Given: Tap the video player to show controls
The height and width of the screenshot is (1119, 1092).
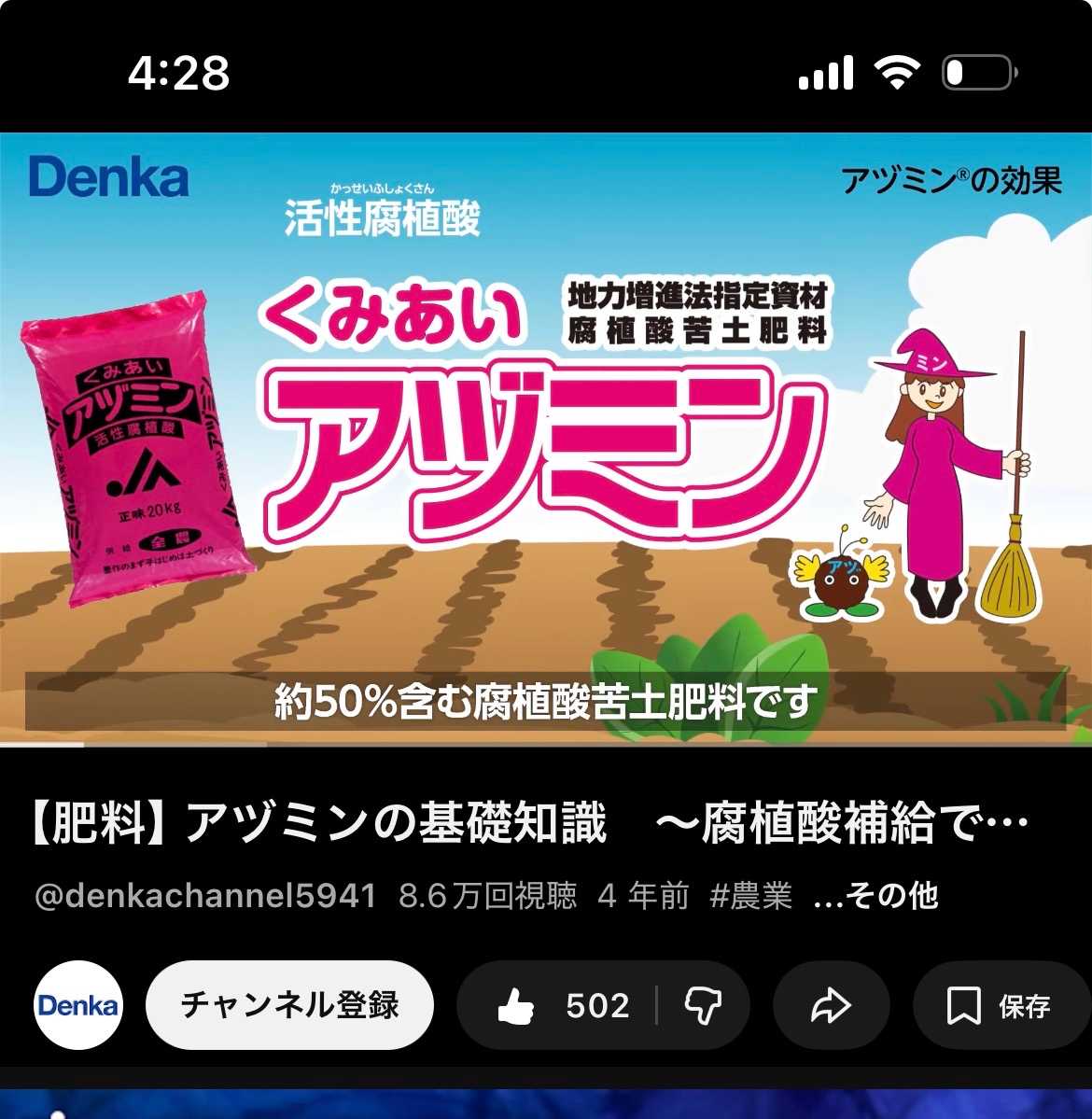Looking at the screenshot, I should coord(546,439).
